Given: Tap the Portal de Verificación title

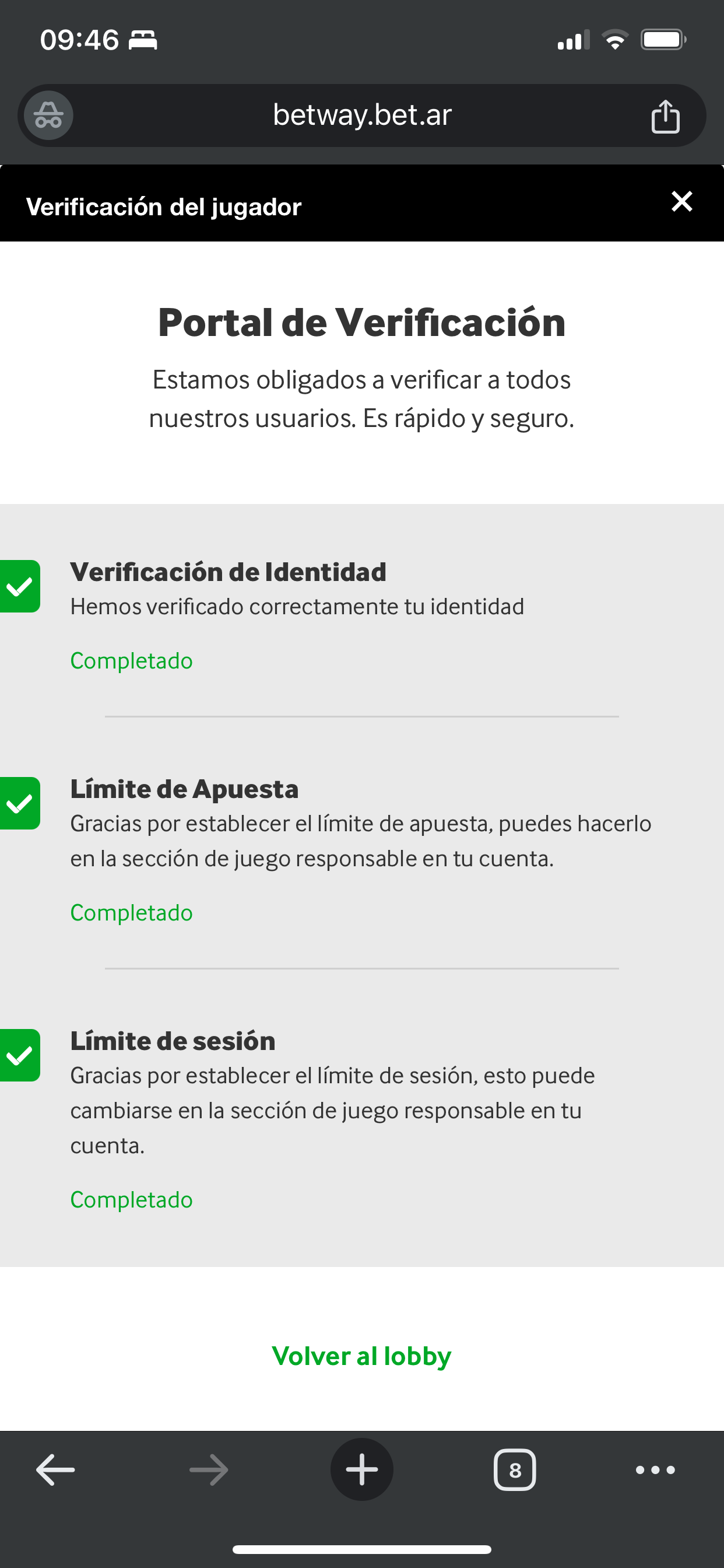Looking at the screenshot, I should (x=361, y=323).
